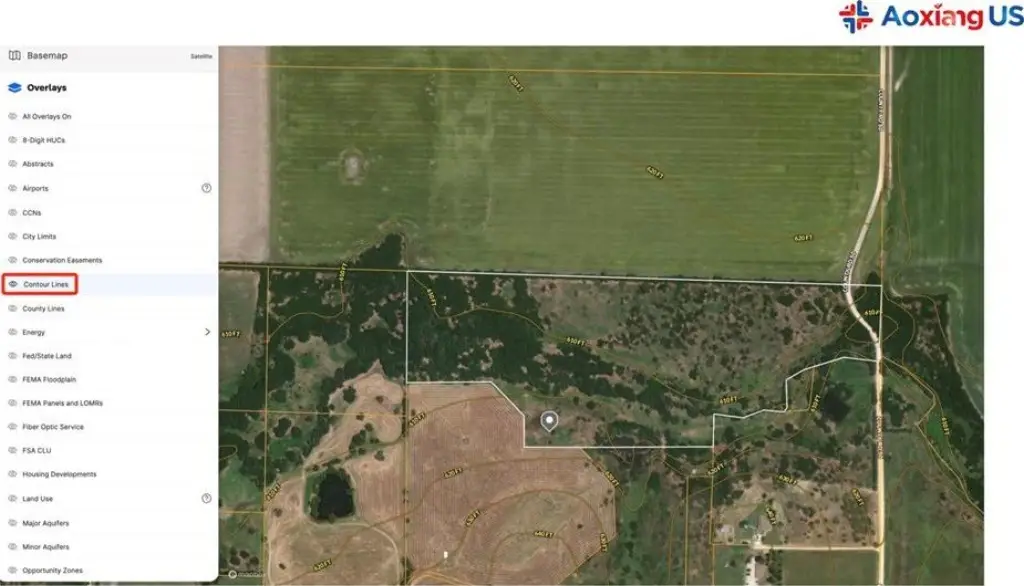Open help icon beside Land Use
The image size is (1024, 586).
pyautogui.click(x=207, y=498)
